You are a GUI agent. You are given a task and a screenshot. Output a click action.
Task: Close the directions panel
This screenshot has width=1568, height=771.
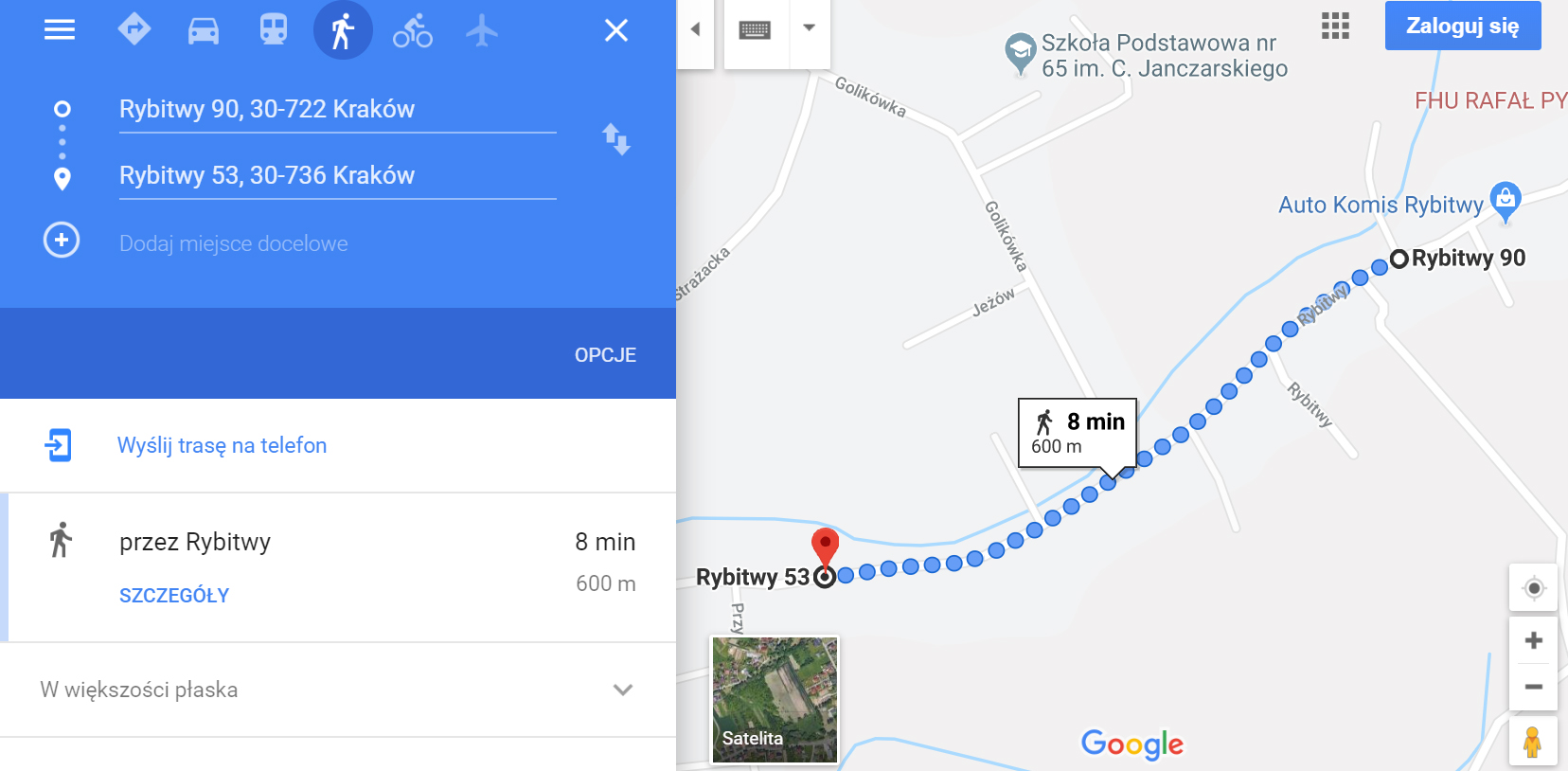click(616, 30)
